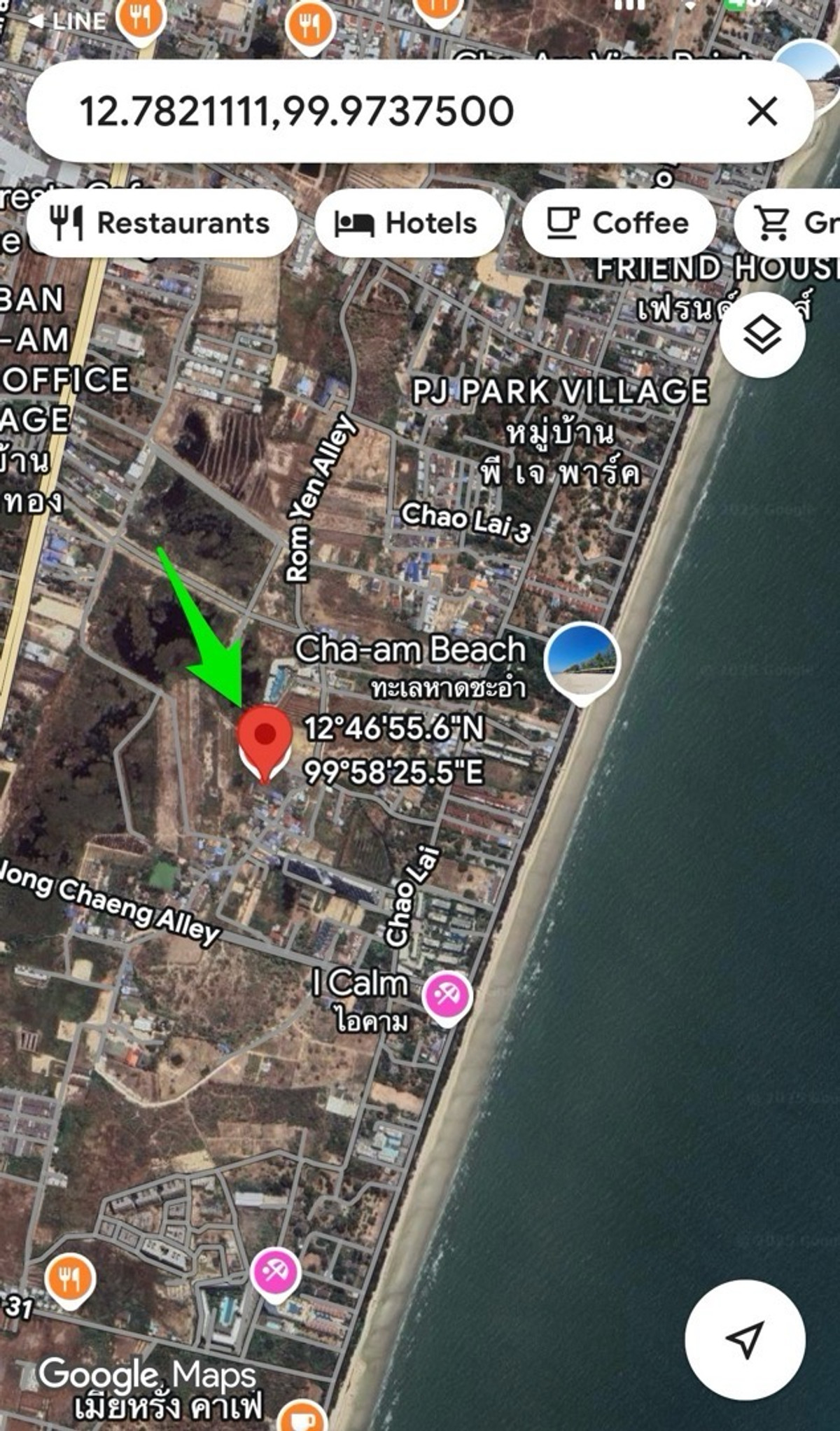Center map on my location
Image resolution: width=840 pixels, height=1431 pixels.
point(744,1339)
